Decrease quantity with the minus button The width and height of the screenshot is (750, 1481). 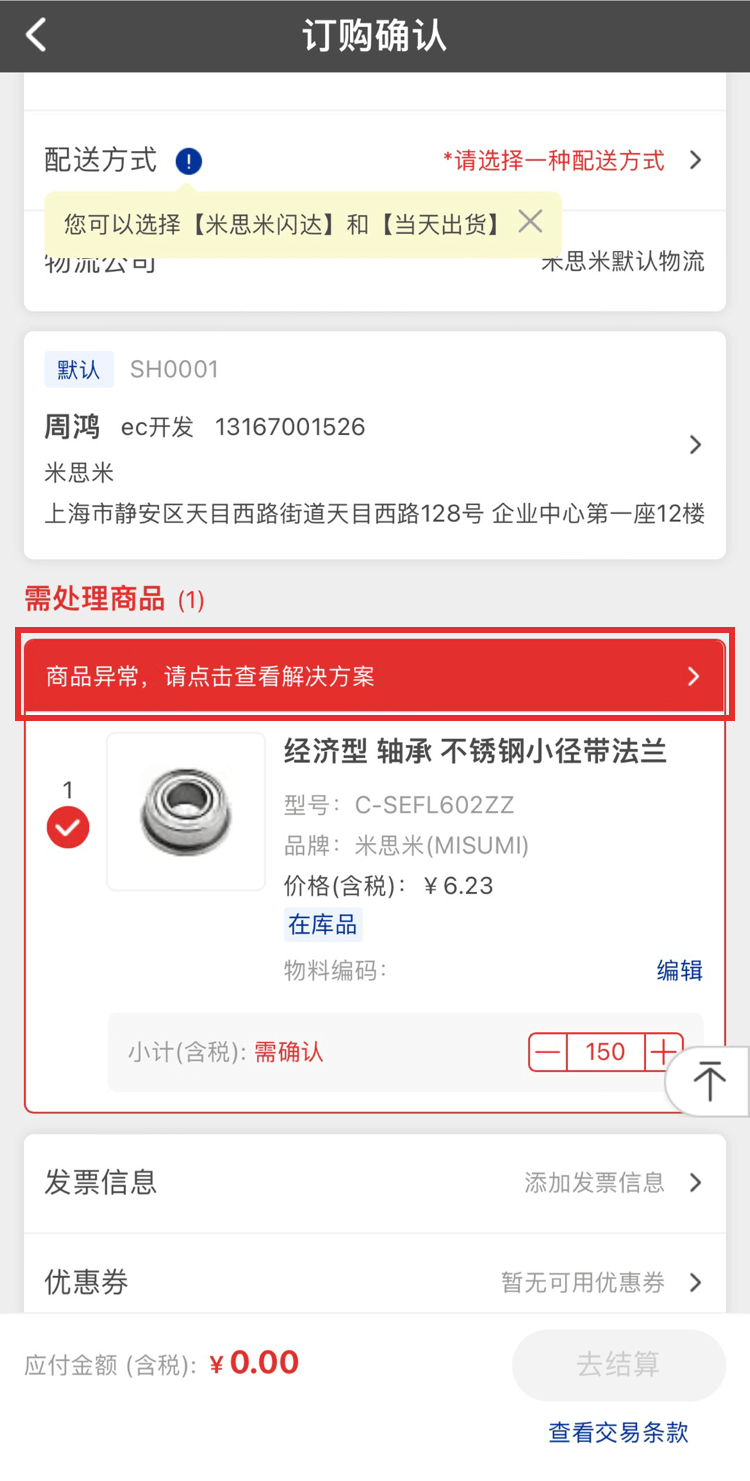pyautogui.click(x=548, y=1052)
